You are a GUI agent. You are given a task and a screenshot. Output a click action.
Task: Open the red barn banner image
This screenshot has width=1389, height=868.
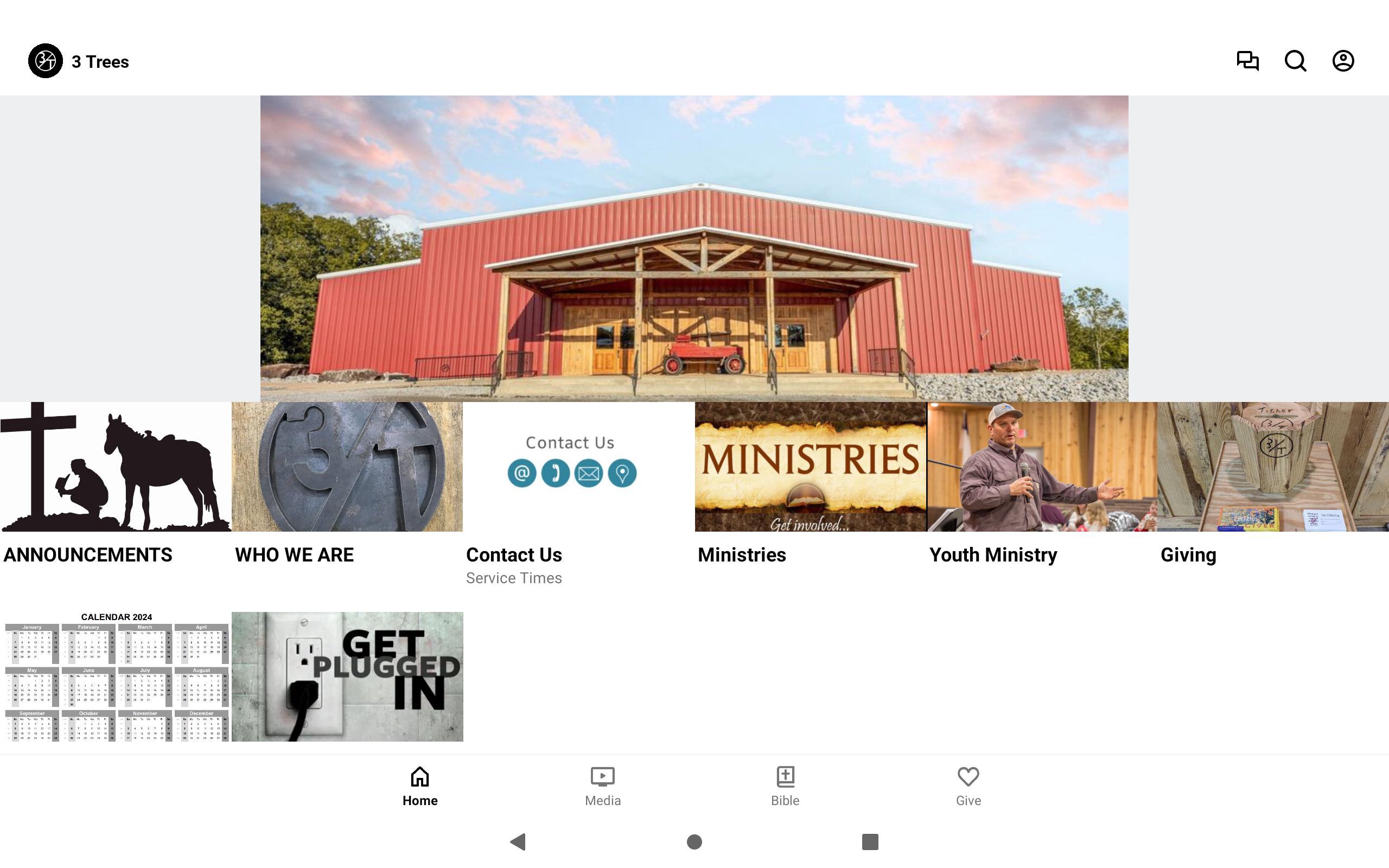point(694,248)
